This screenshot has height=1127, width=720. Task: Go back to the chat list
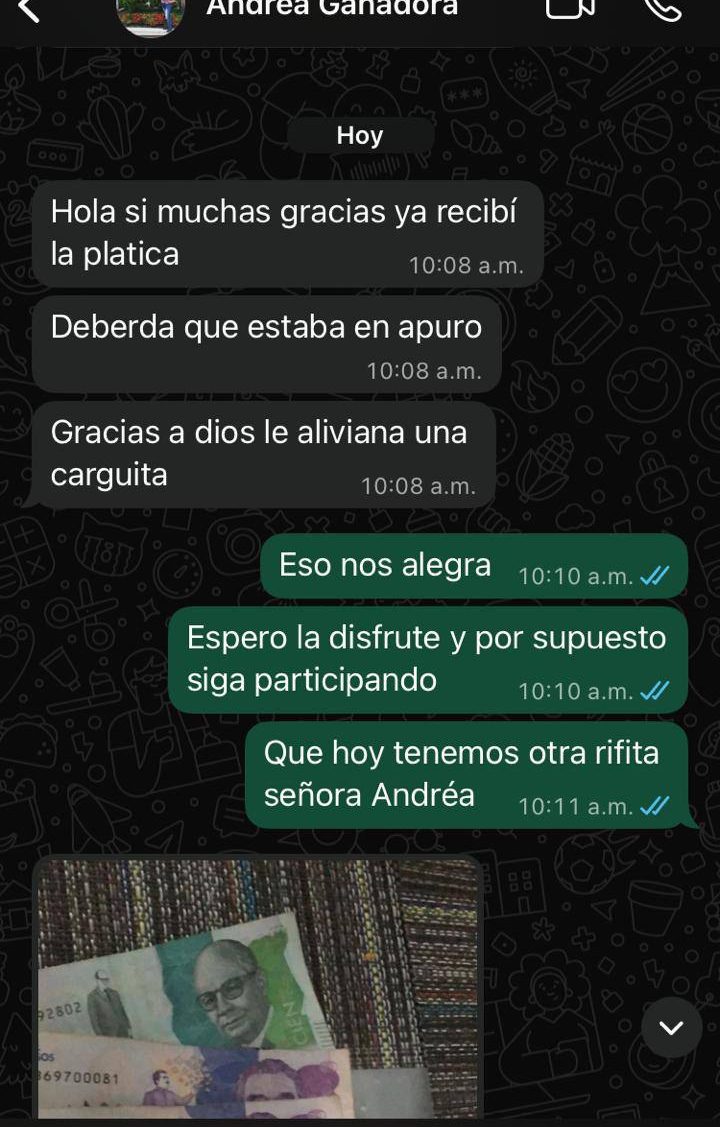pos(30,10)
